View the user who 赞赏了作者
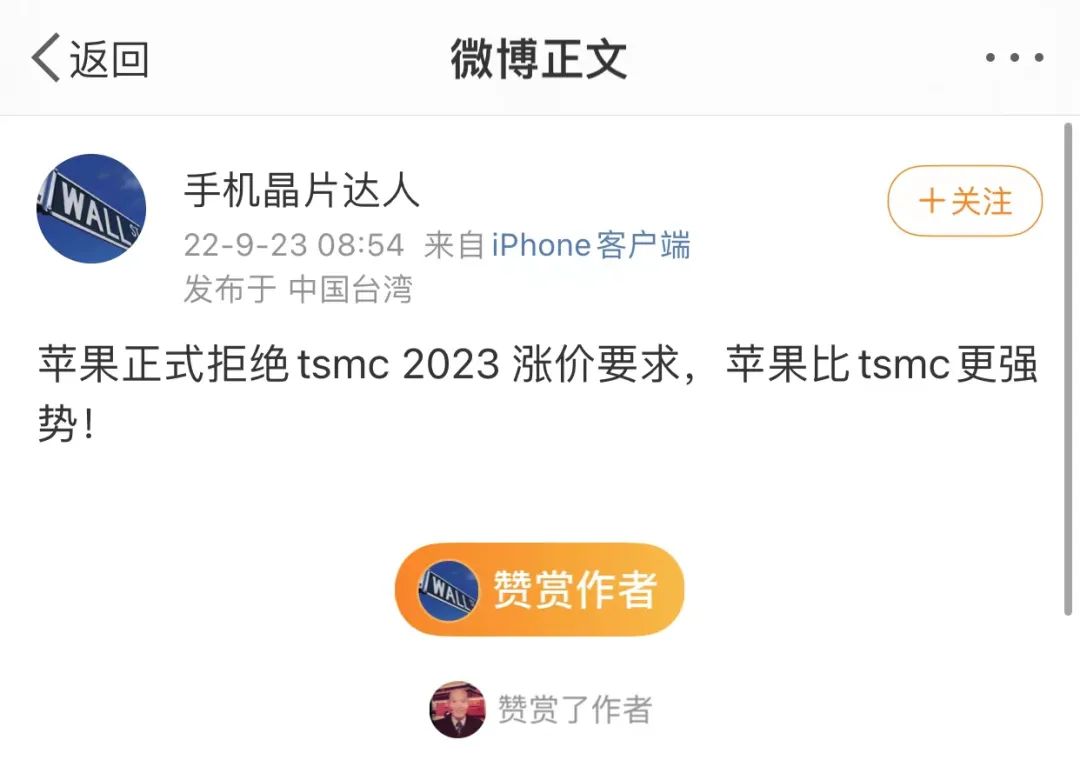Viewport: 1080px width, 780px height. (x=458, y=710)
